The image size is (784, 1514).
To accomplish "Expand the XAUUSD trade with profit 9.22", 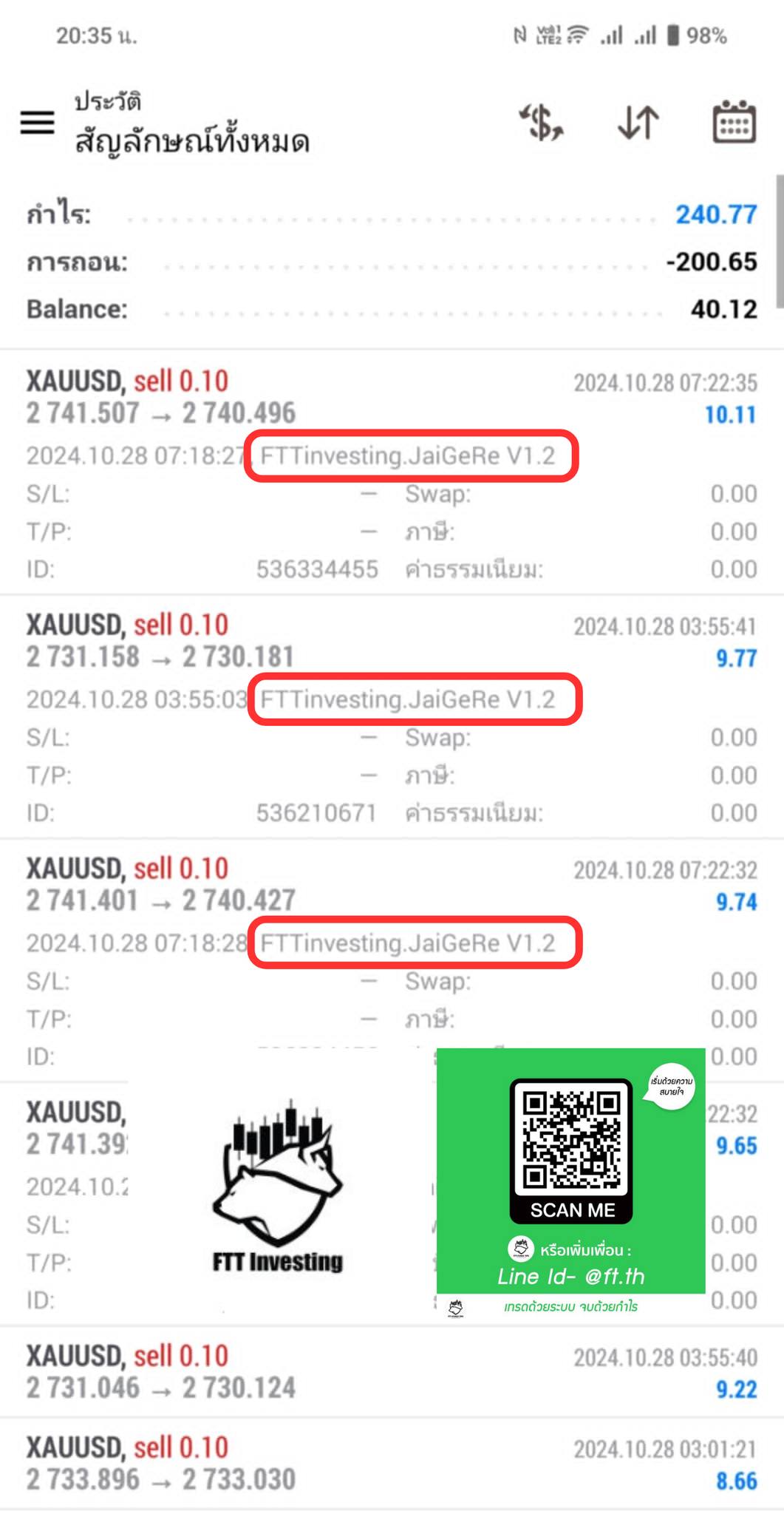I will click(x=392, y=1372).
